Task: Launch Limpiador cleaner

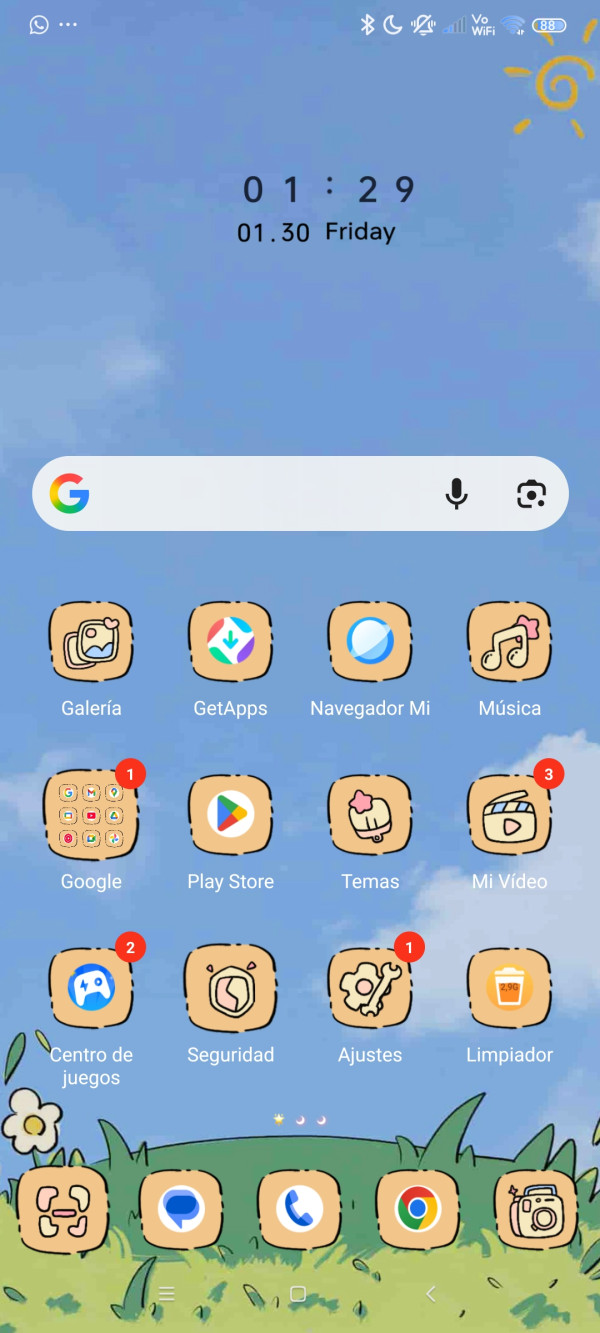Action: tap(509, 989)
